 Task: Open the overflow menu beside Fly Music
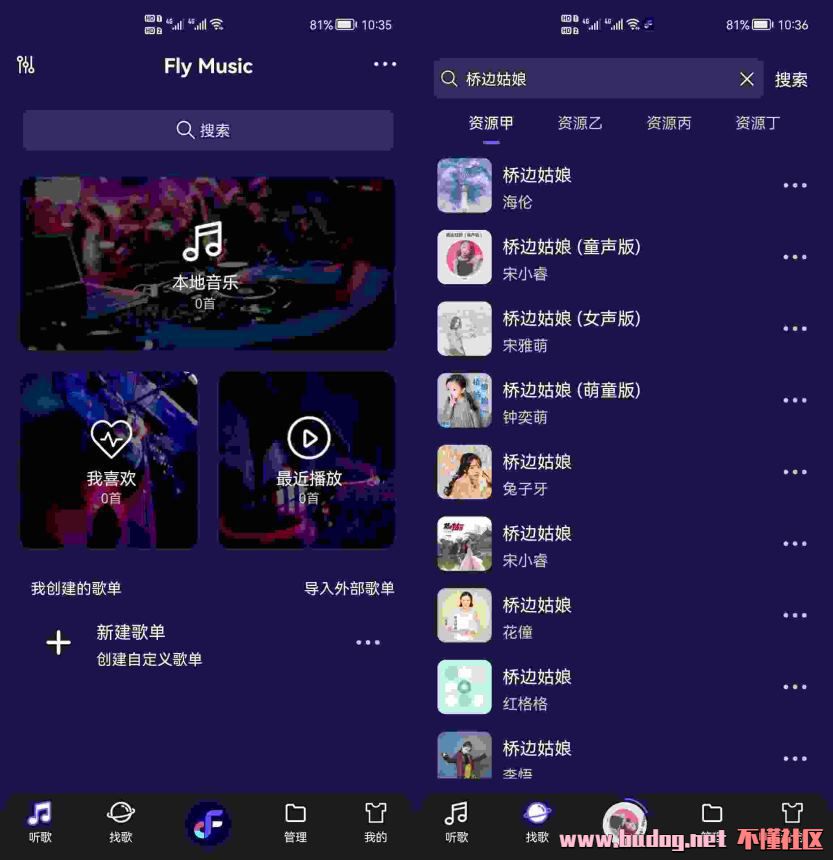tap(385, 65)
